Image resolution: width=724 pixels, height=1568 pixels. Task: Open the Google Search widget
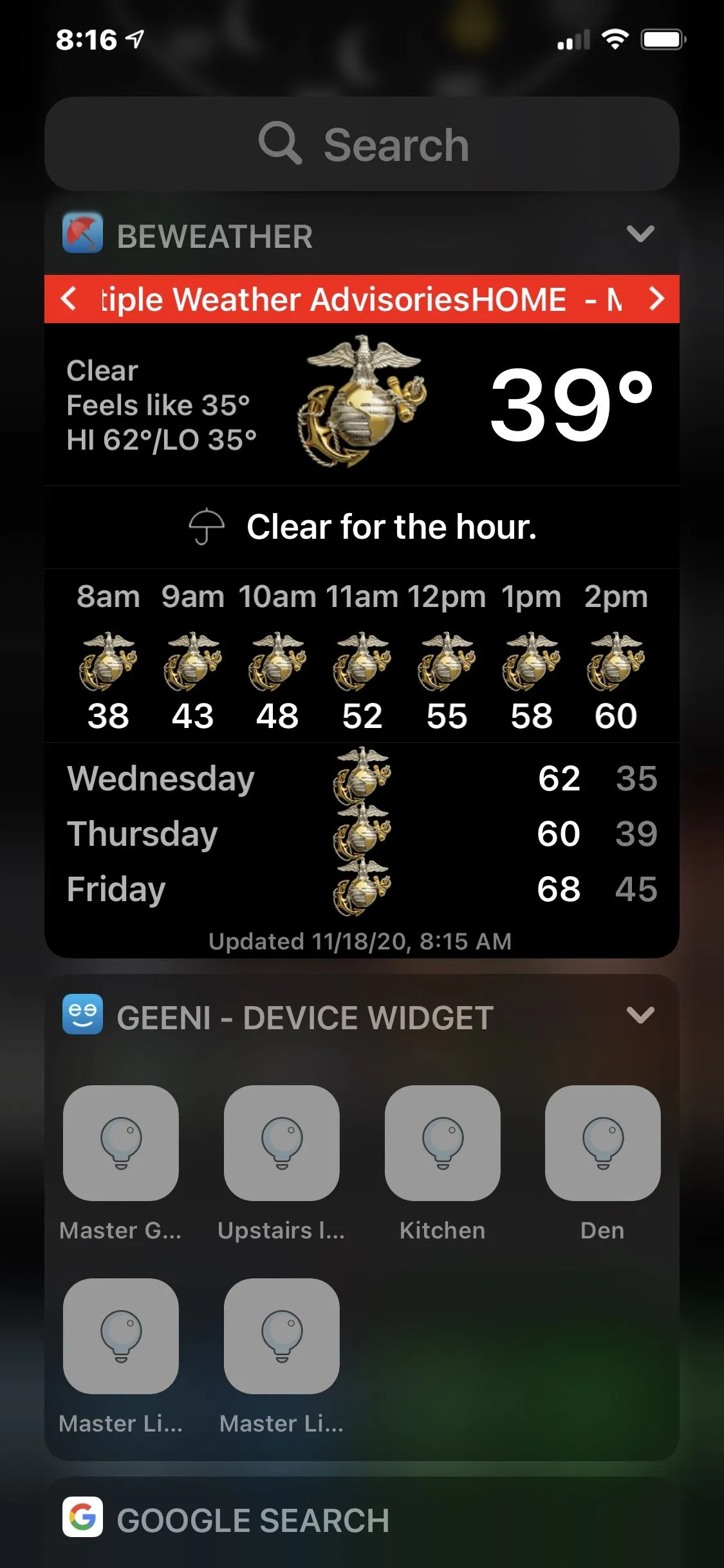(252, 1519)
